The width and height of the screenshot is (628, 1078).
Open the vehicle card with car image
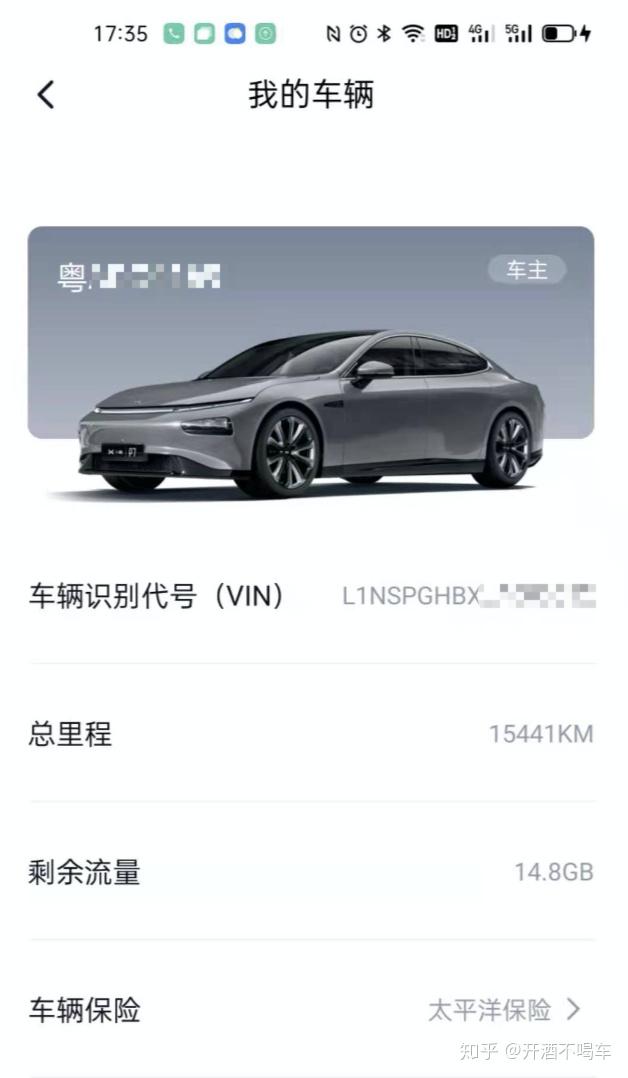(311, 362)
